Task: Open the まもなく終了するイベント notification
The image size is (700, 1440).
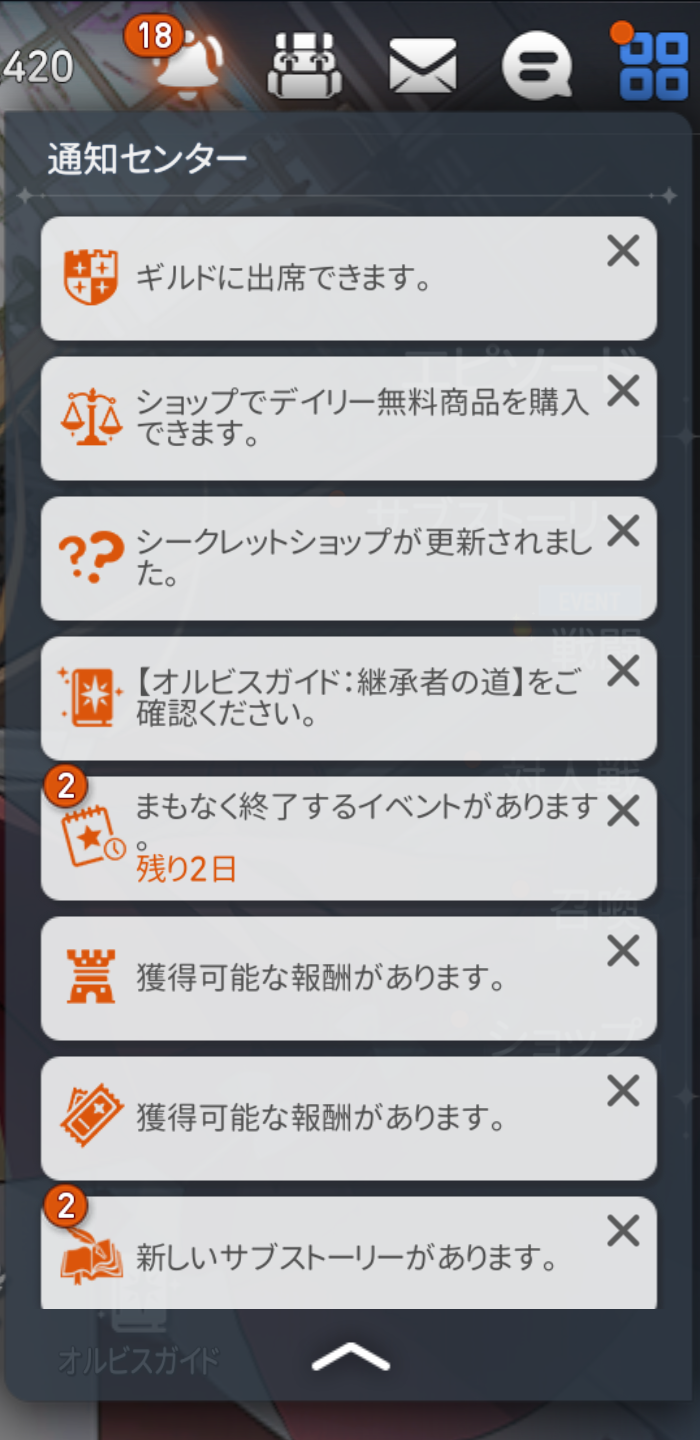Action: point(349,838)
